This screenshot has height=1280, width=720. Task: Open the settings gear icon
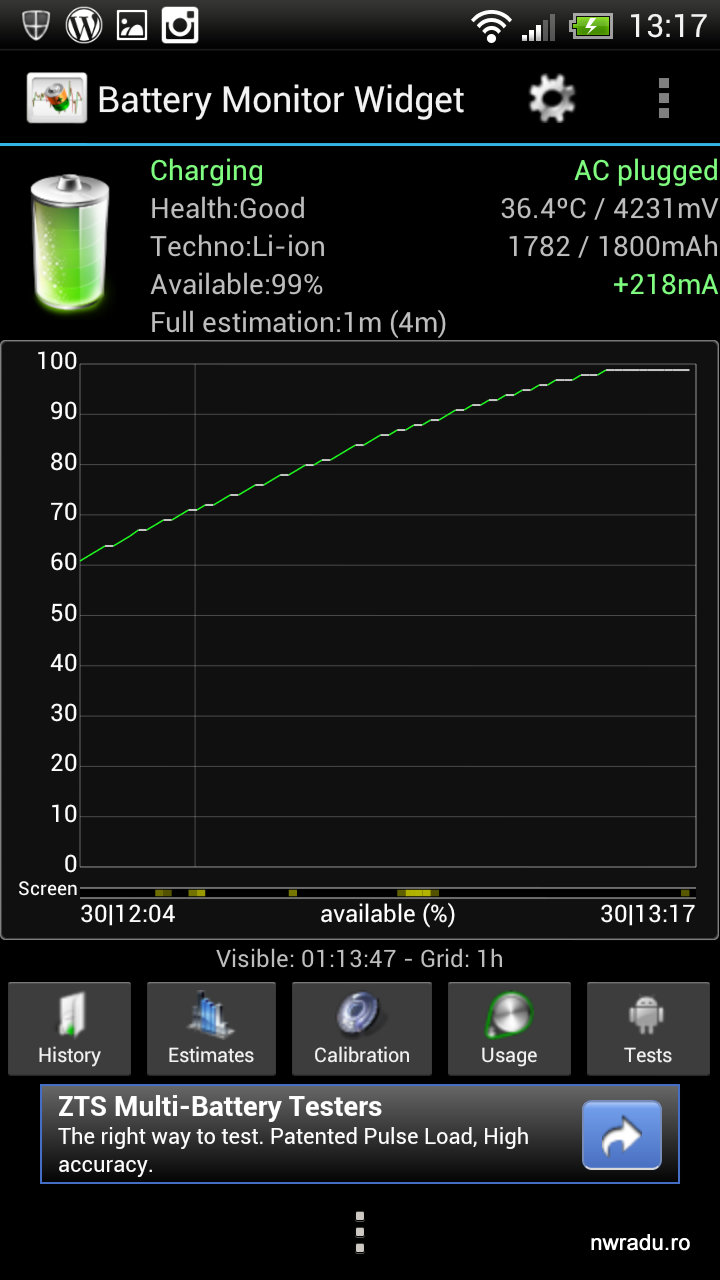point(552,99)
